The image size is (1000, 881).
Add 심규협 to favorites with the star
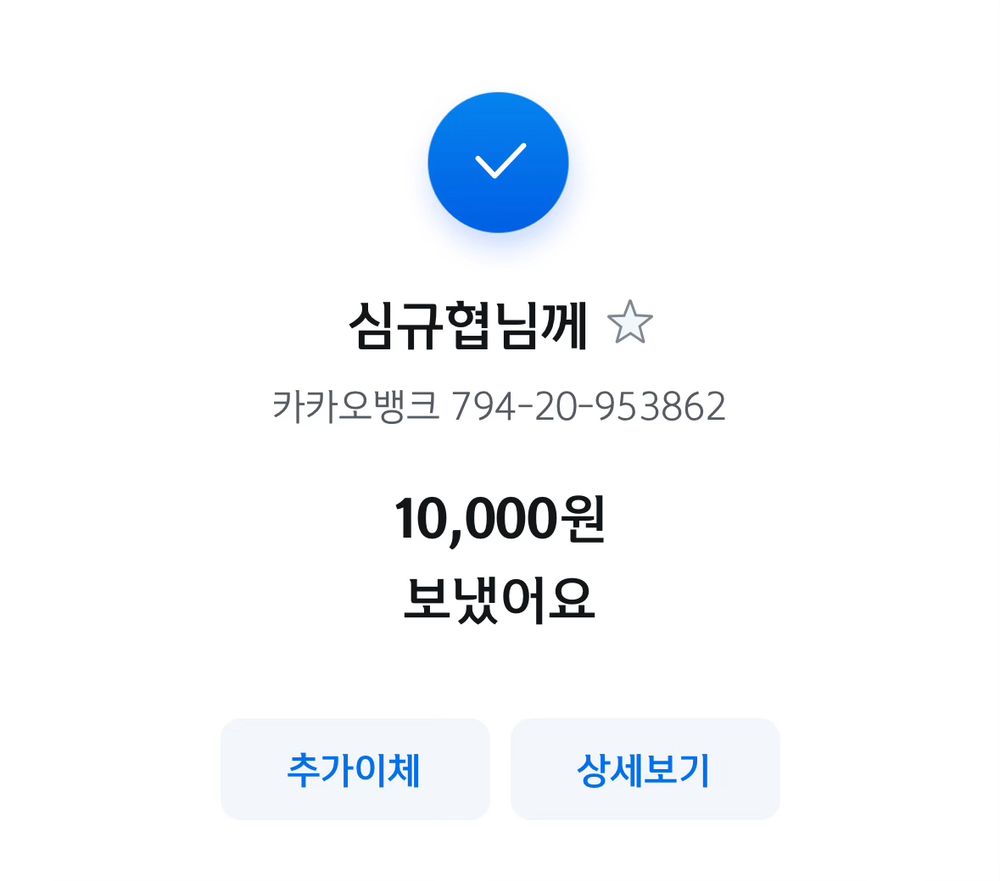pos(630,323)
